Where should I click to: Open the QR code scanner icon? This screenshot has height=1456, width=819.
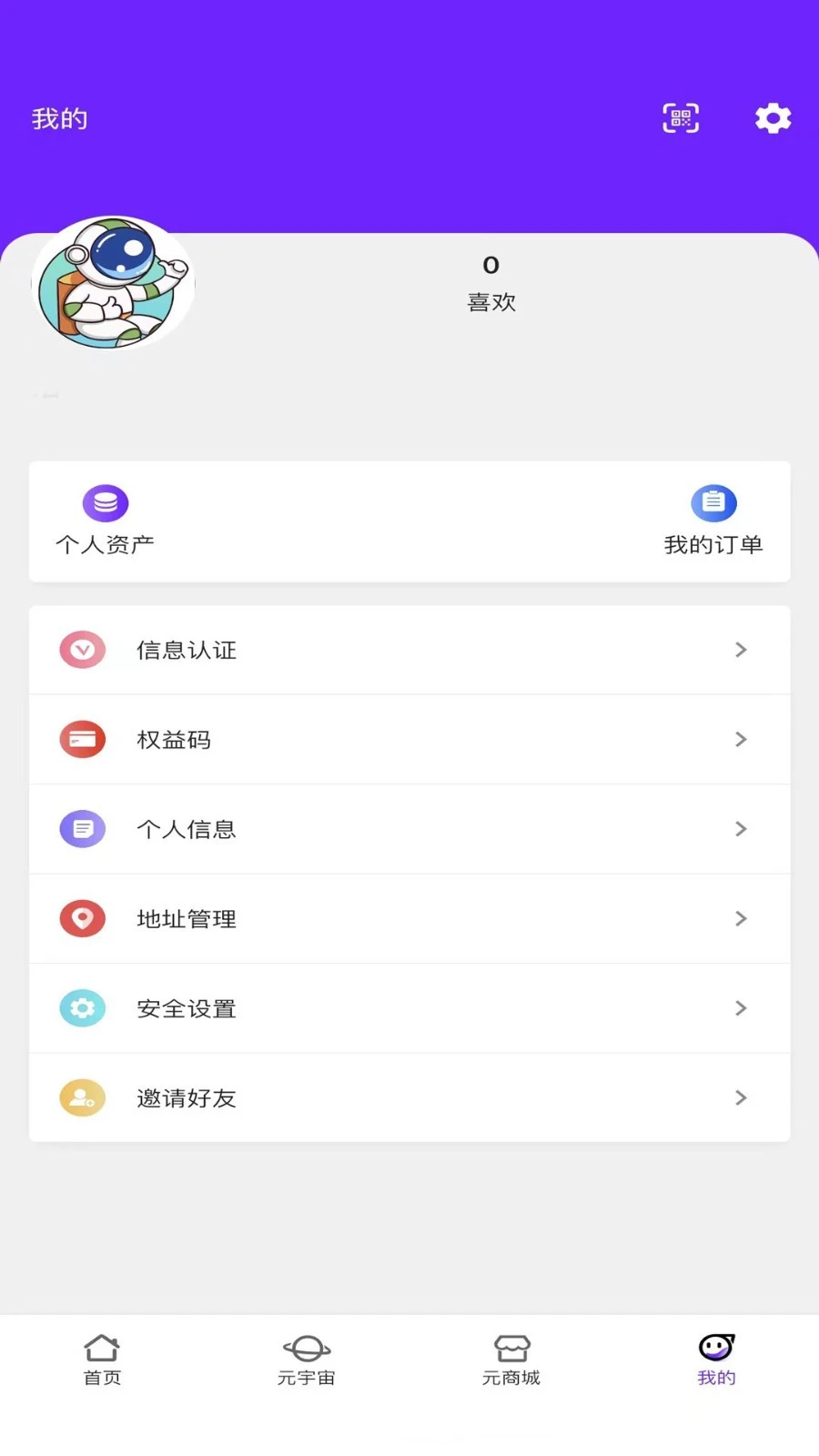[x=680, y=117]
